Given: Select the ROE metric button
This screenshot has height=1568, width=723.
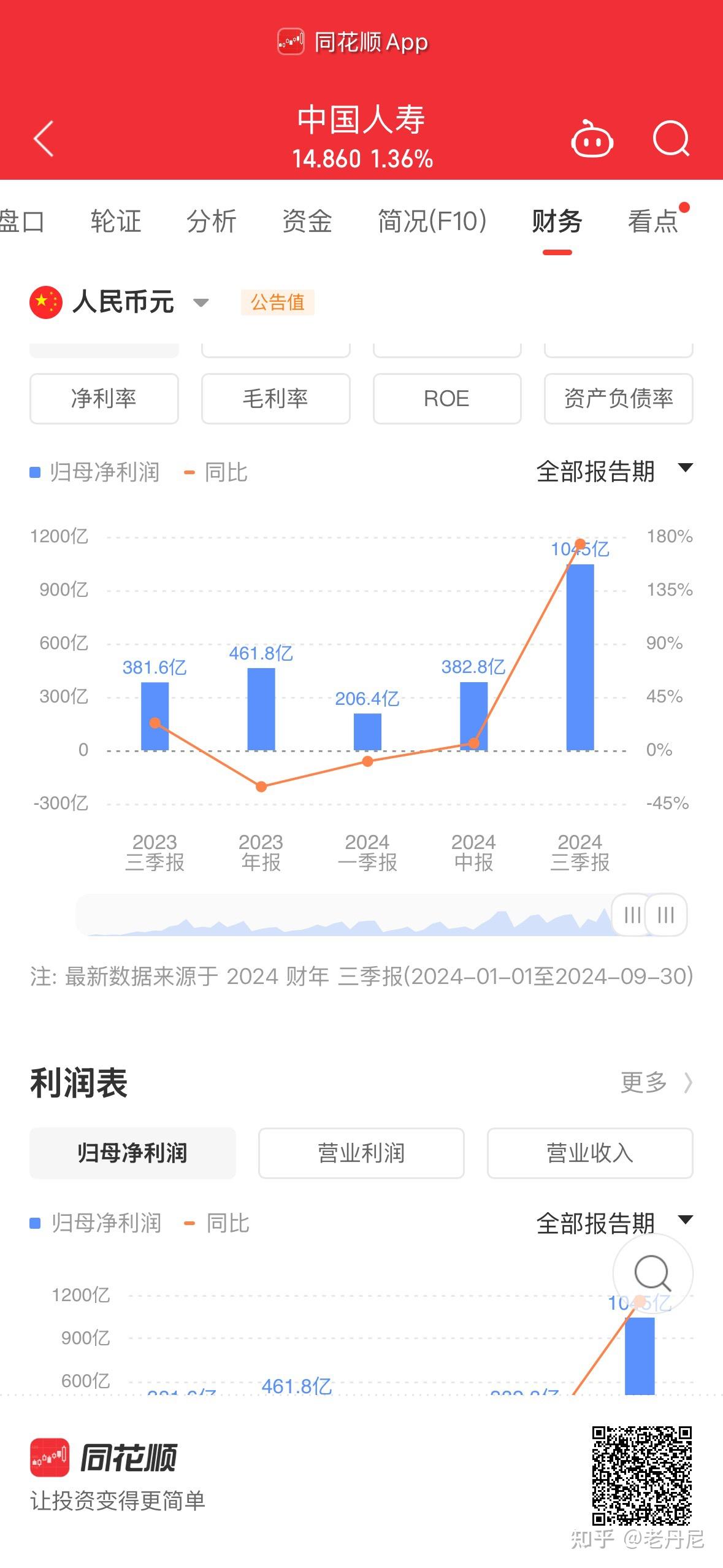Looking at the screenshot, I should coord(446,399).
